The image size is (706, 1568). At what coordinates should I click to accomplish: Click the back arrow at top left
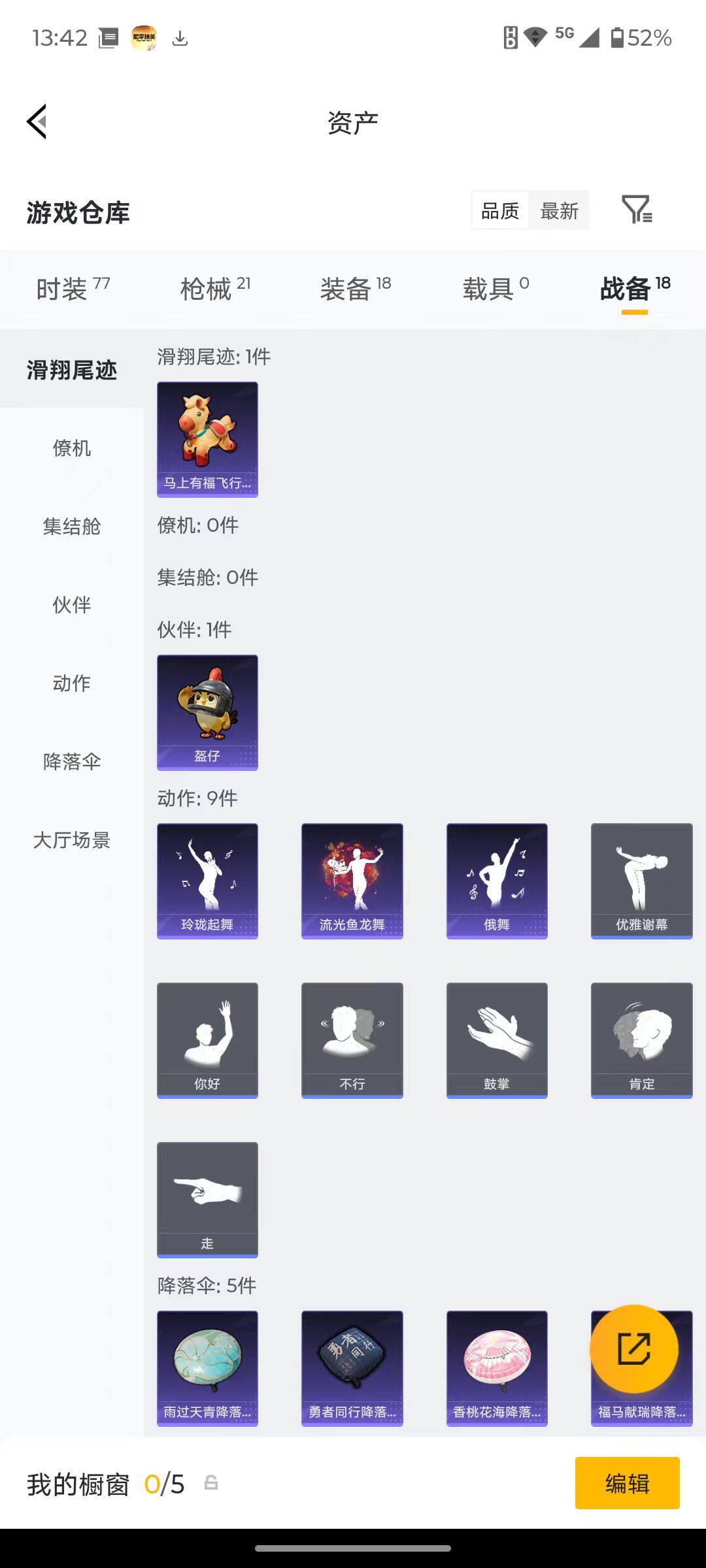tap(37, 122)
